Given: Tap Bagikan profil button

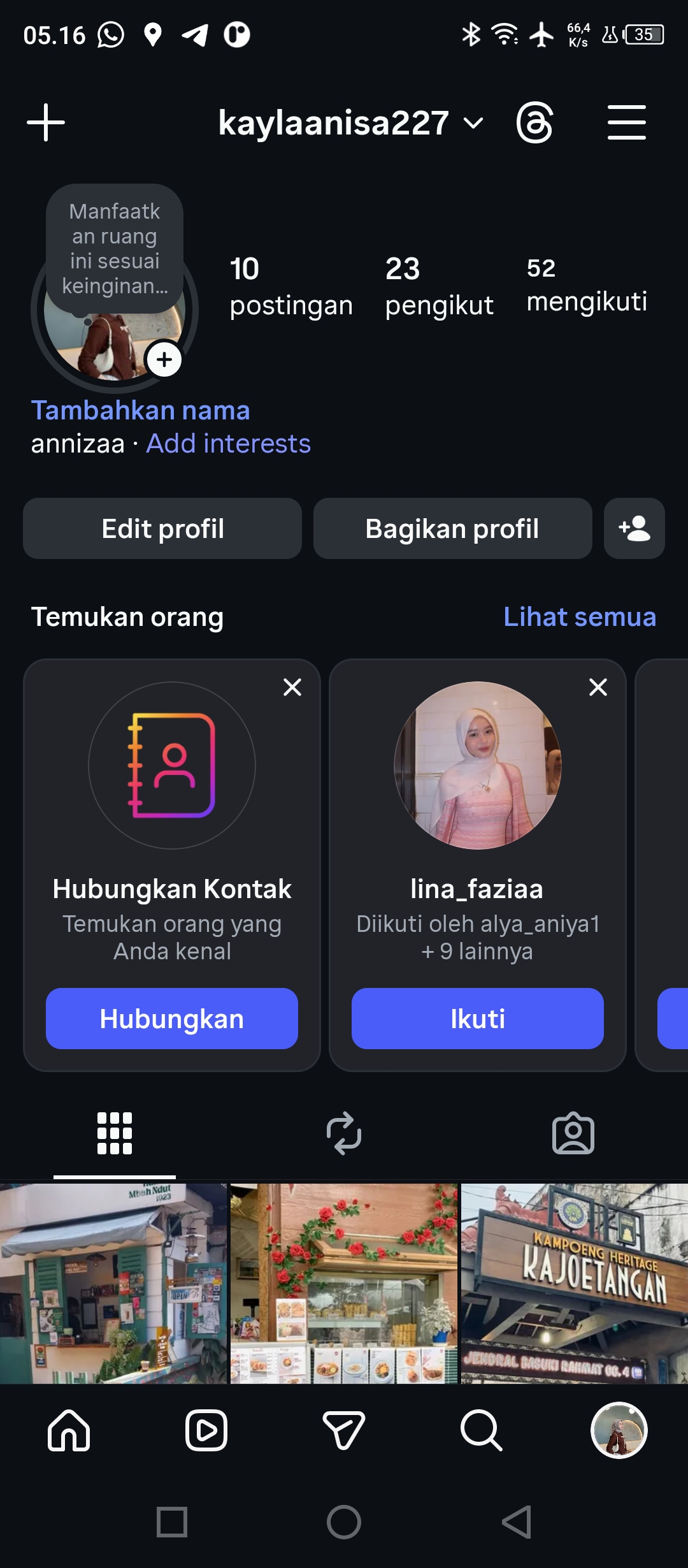Looking at the screenshot, I should coord(452,528).
